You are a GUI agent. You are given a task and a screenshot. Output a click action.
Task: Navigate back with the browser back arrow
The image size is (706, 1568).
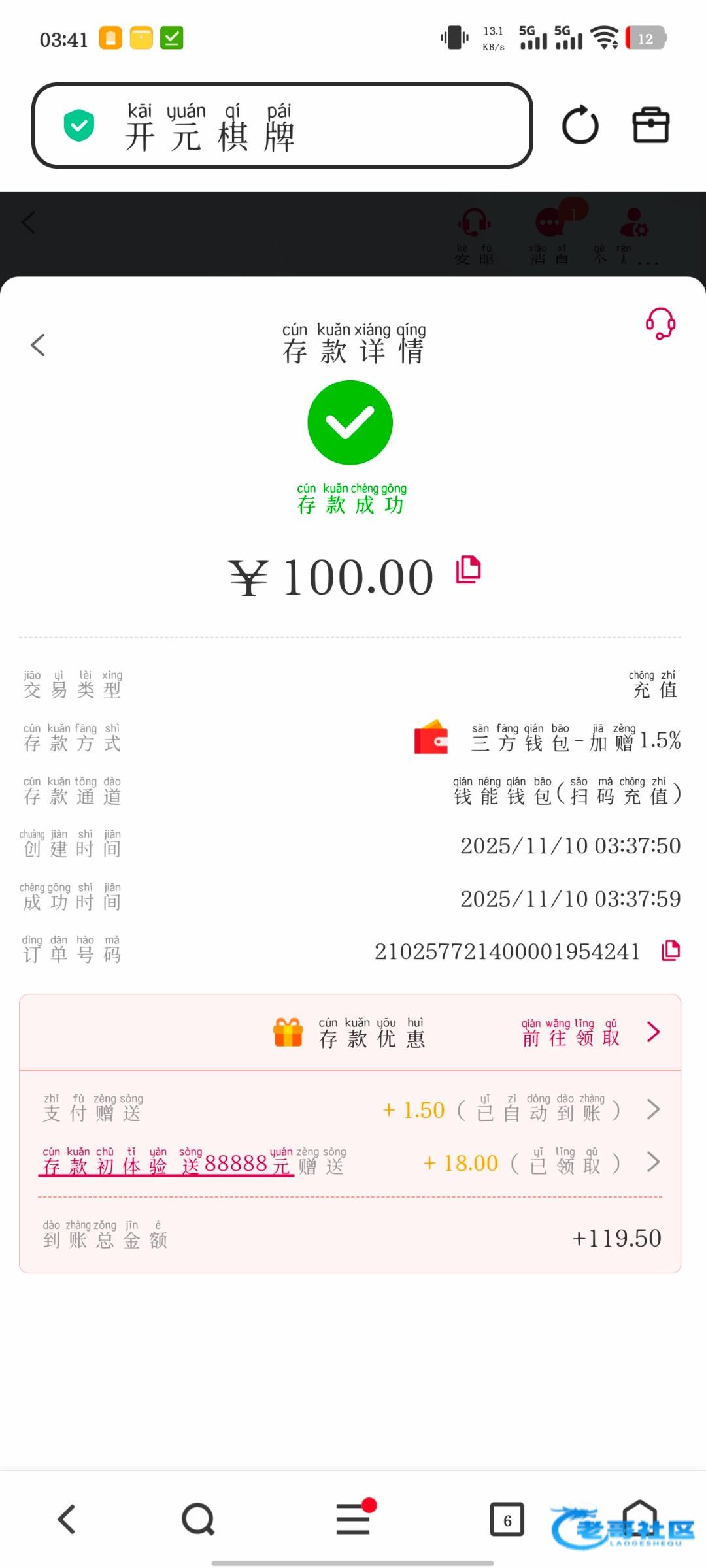click(67, 1519)
